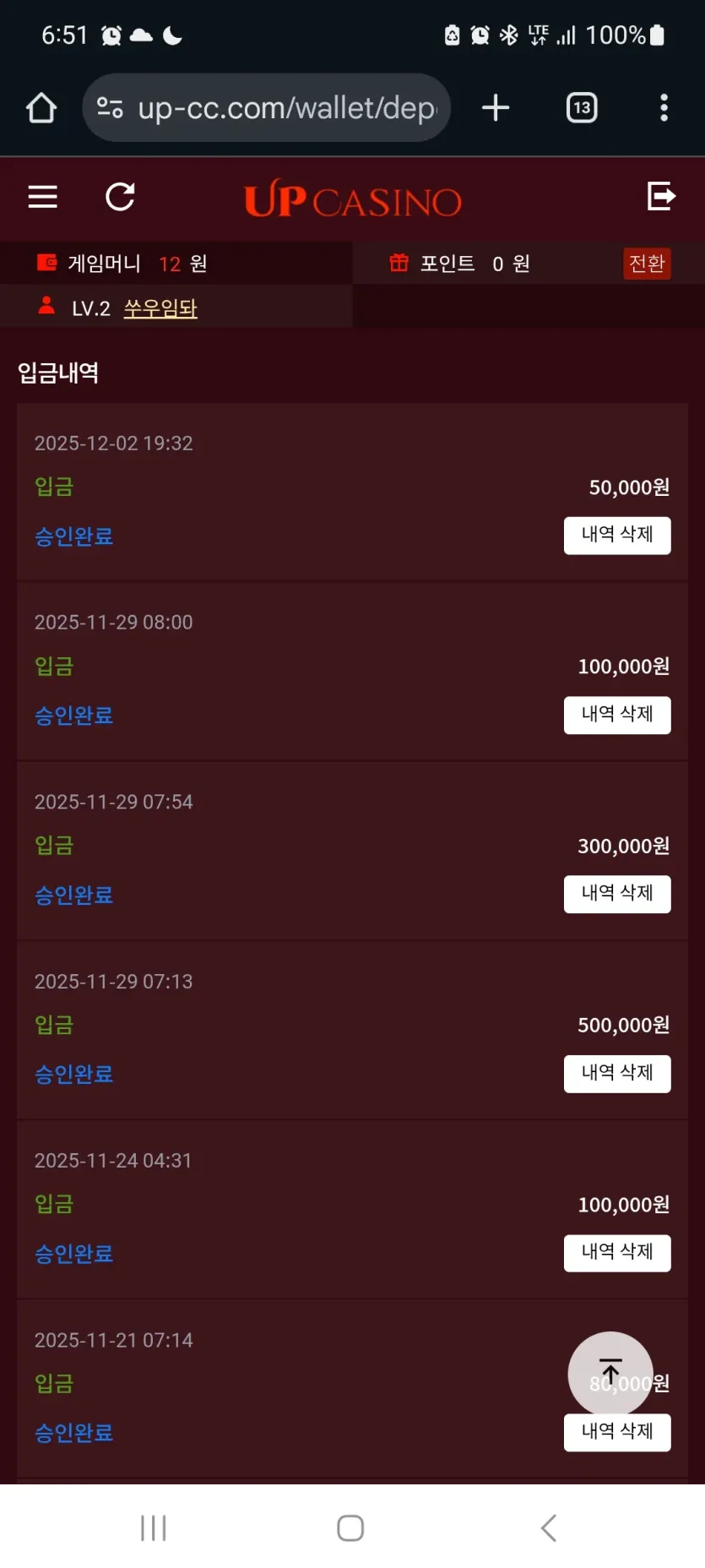
Task: Delete the 2025-12-02 19:32 deposit record
Action: (x=617, y=536)
